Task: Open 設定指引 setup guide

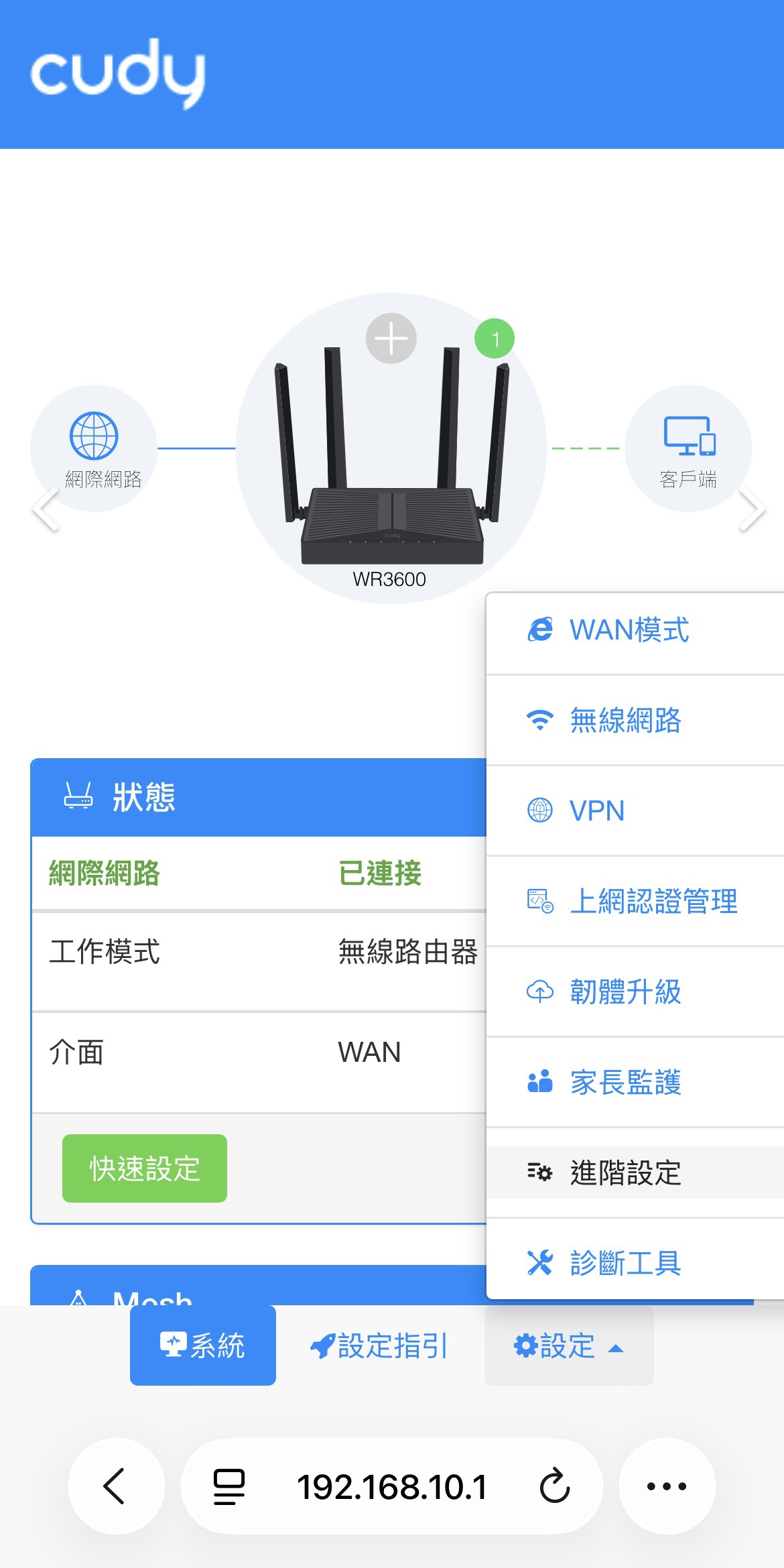Action: [x=381, y=1347]
